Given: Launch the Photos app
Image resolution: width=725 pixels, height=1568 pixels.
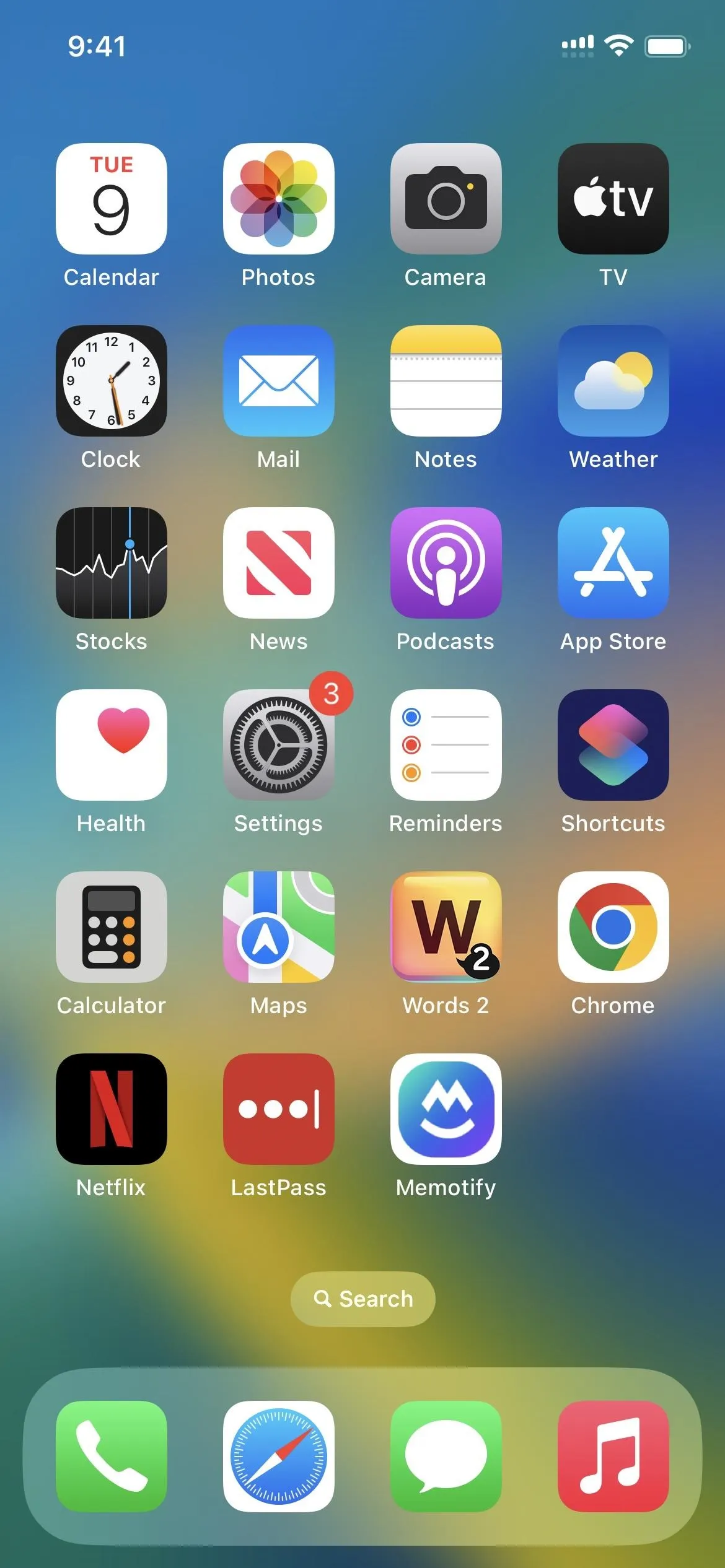Looking at the screenshot, I should coord(279,199).
